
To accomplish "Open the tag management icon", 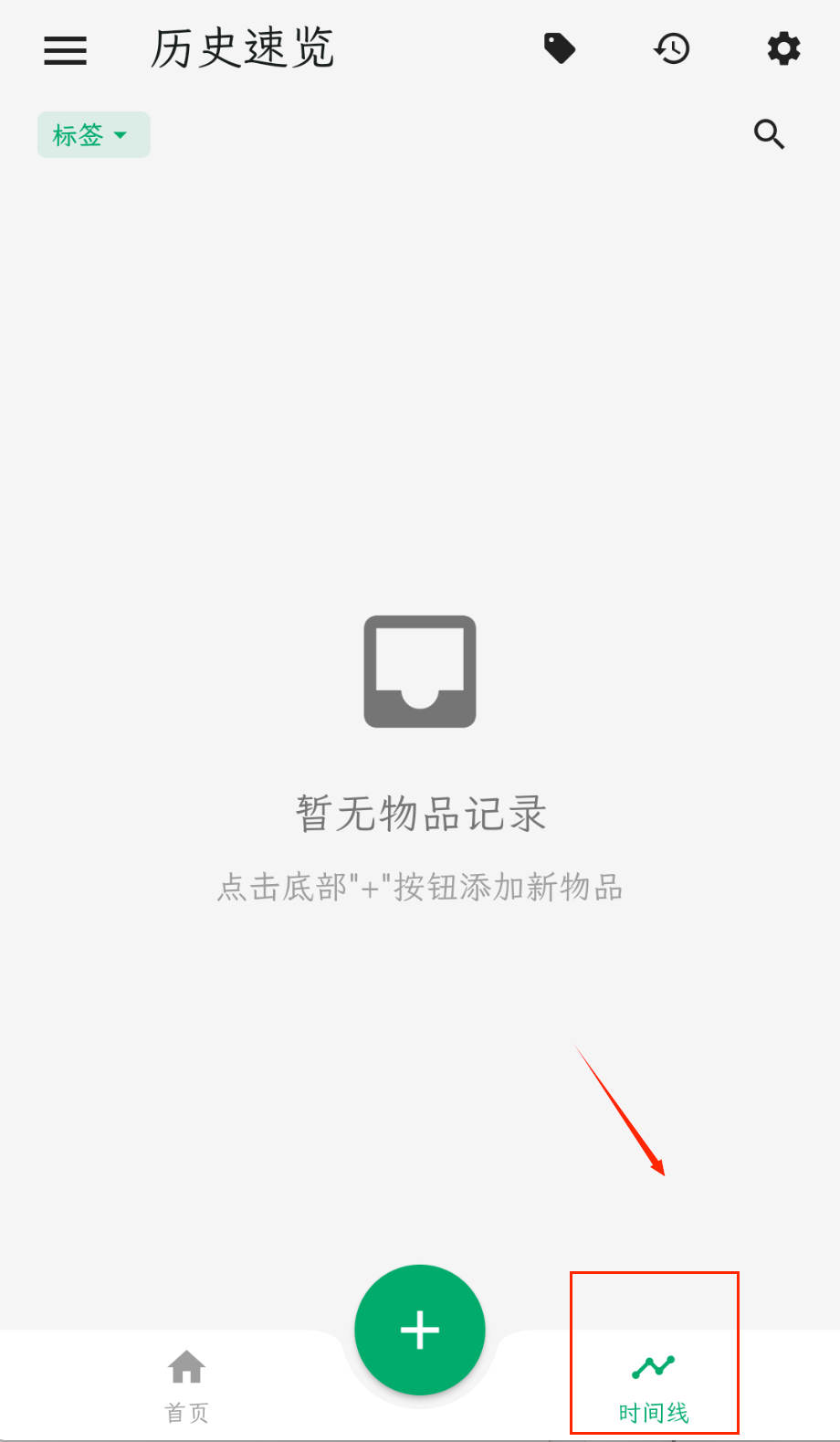I will [x=560, y=48].
